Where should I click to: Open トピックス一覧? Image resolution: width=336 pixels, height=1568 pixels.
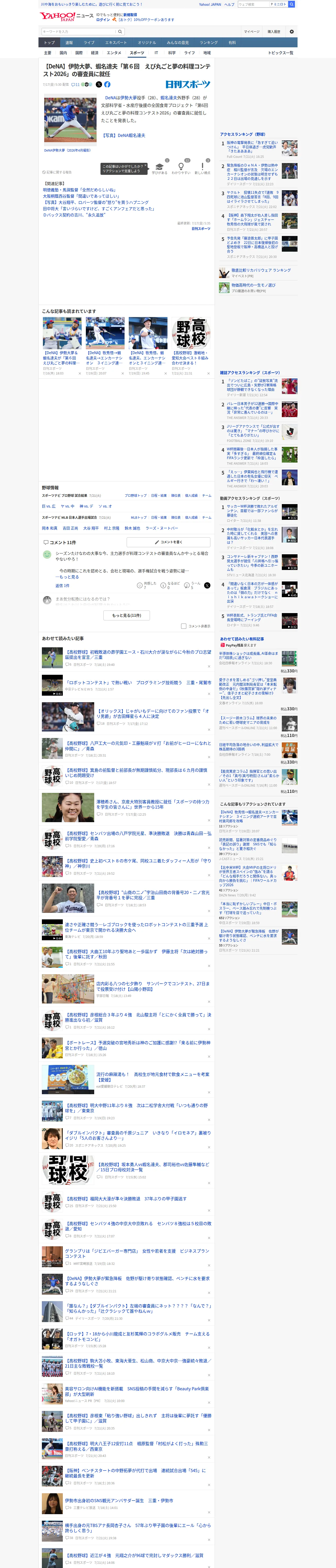(x=281, y=53)
